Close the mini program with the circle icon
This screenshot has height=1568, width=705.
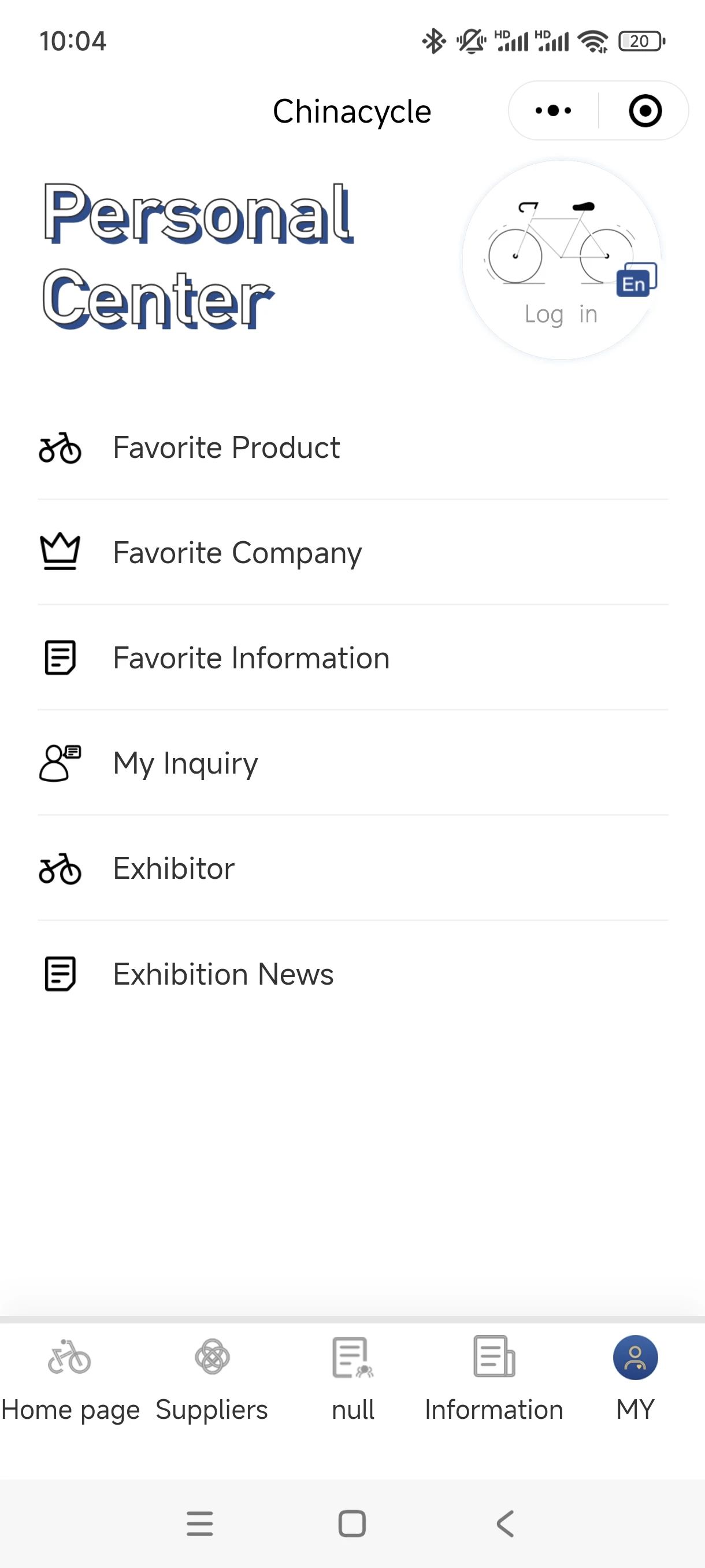tap(645, 111)
